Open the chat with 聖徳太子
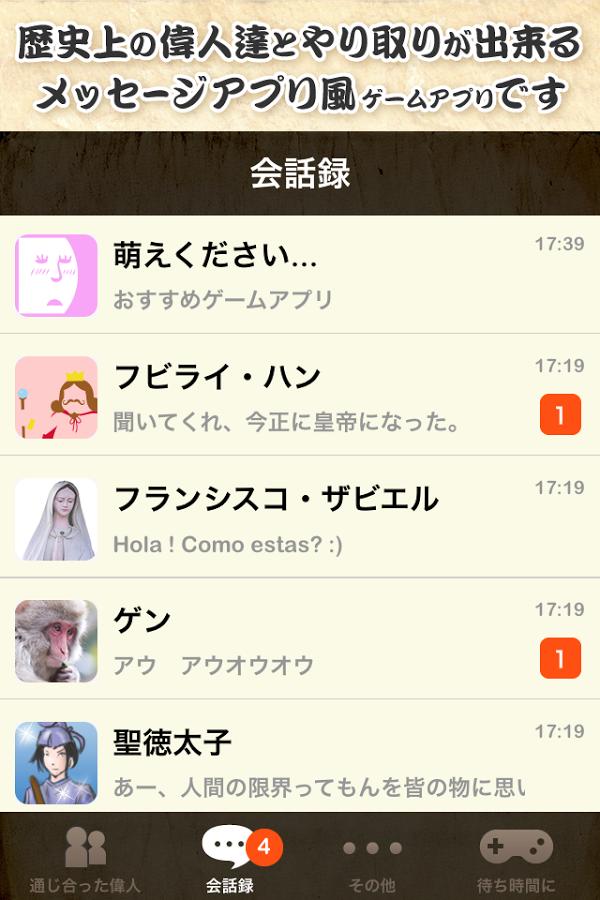 (300, 762)
